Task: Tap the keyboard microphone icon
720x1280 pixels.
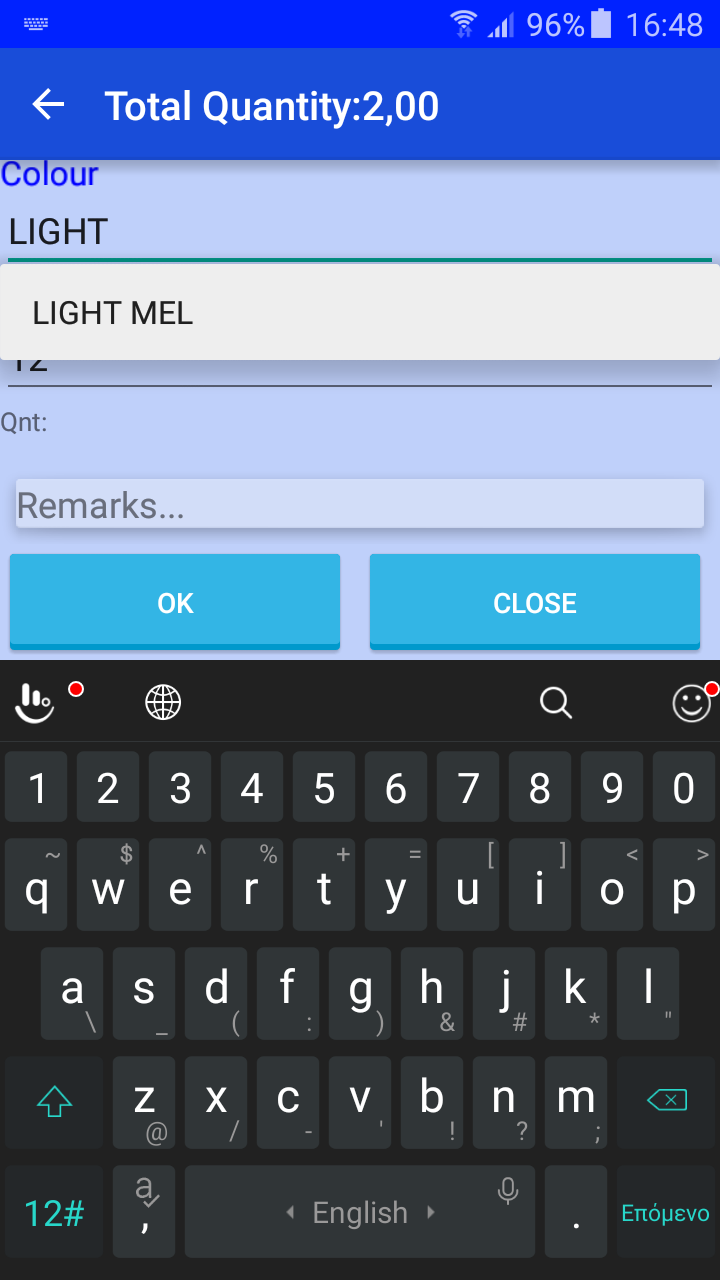Action: [508, 1190]
